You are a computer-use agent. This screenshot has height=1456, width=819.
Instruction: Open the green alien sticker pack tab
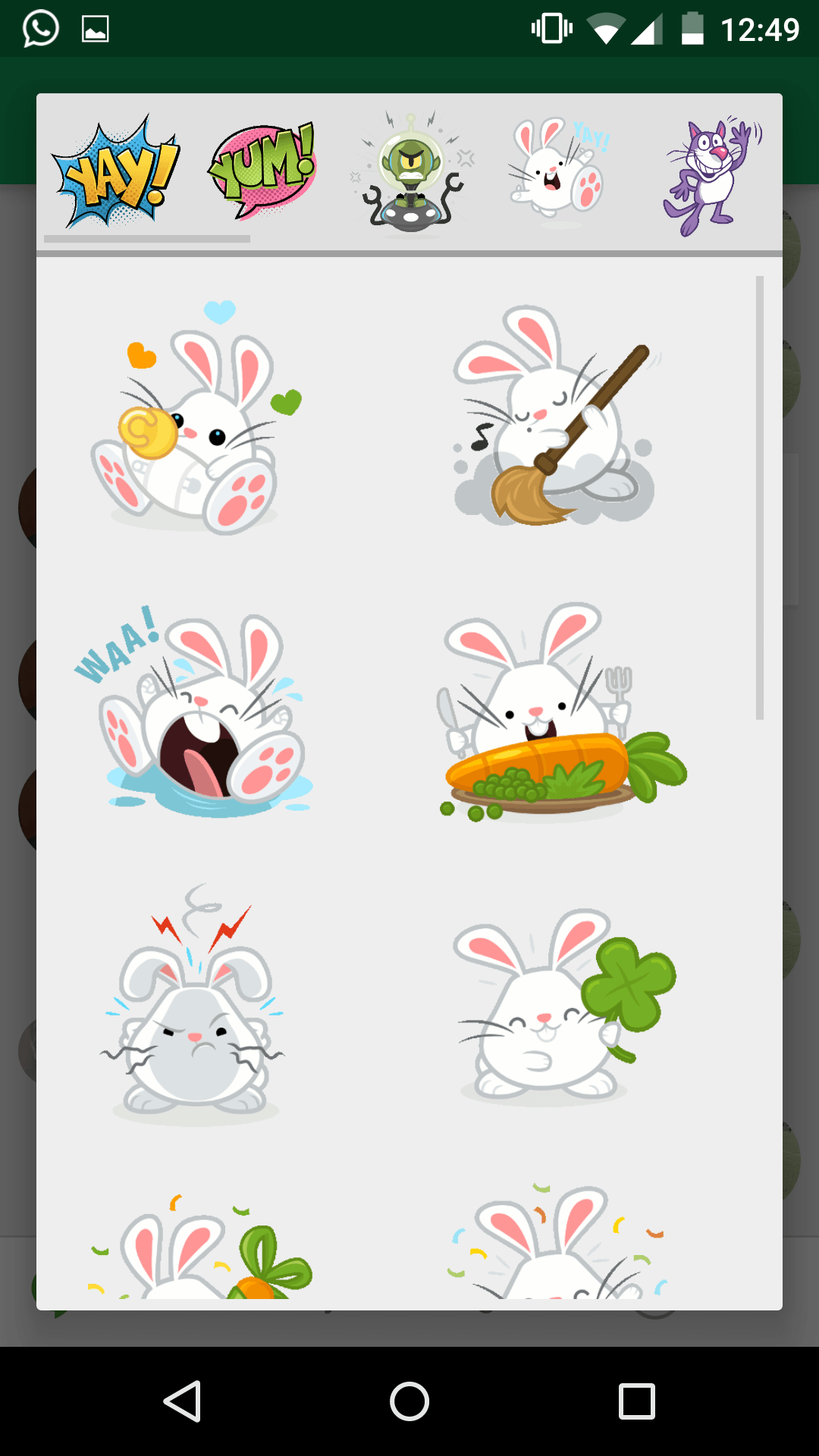tap(410, 175)
